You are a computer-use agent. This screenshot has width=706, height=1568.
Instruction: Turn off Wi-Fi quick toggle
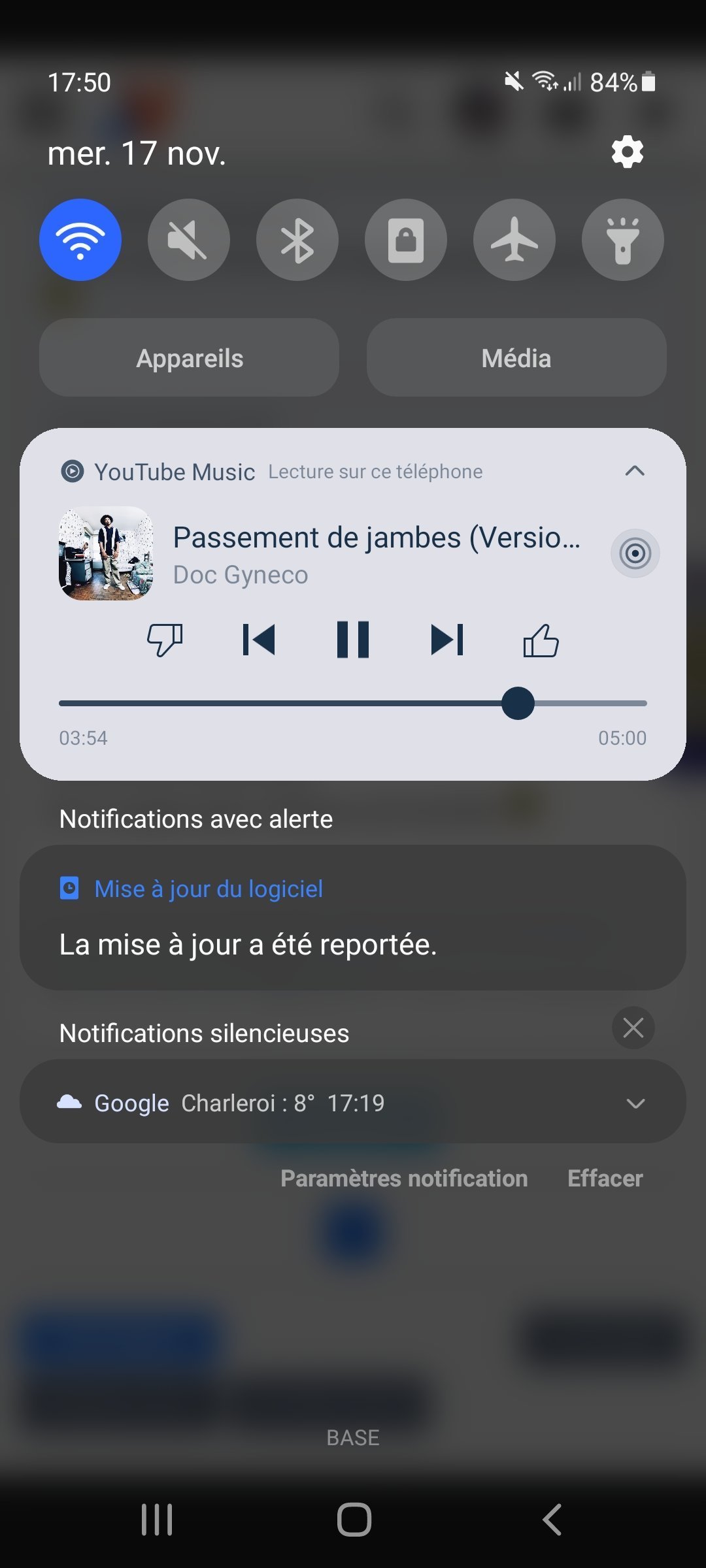click(x=80, y=240)
